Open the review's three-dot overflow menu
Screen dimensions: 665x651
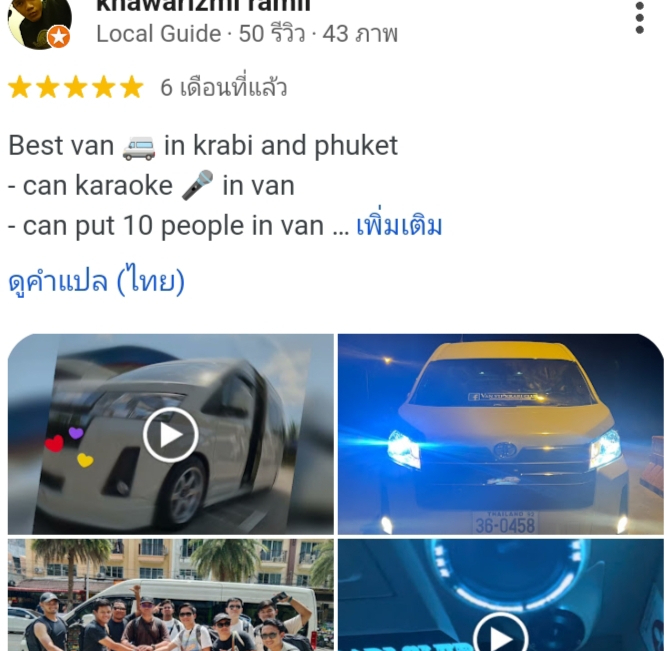click(640, 18)
